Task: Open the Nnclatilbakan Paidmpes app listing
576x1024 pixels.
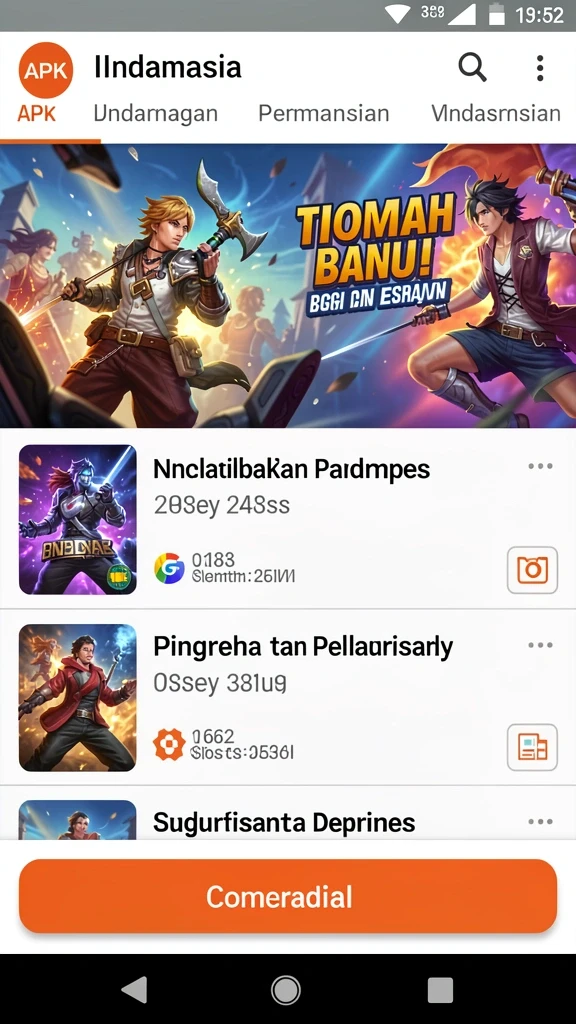Action: tap(288, 519)
